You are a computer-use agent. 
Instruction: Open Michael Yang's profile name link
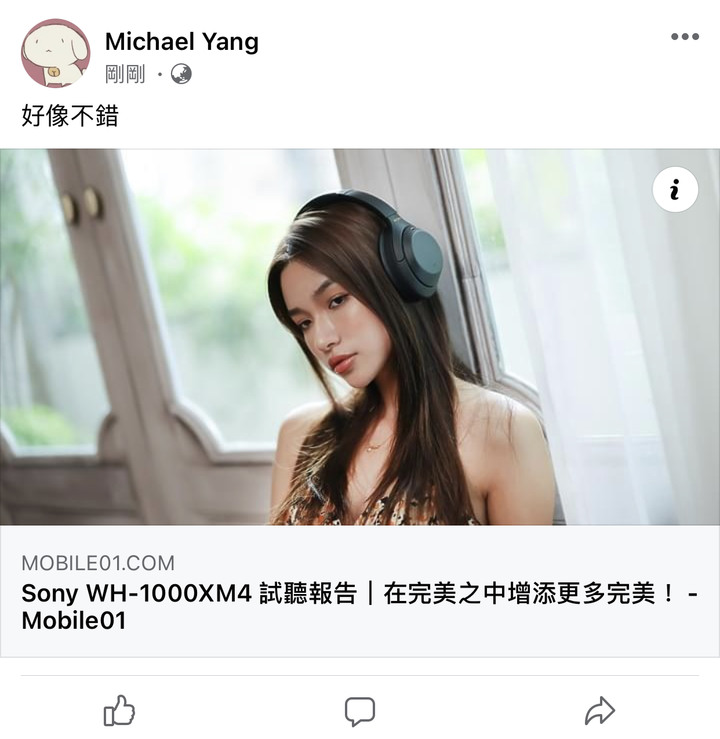click(181, 41)
